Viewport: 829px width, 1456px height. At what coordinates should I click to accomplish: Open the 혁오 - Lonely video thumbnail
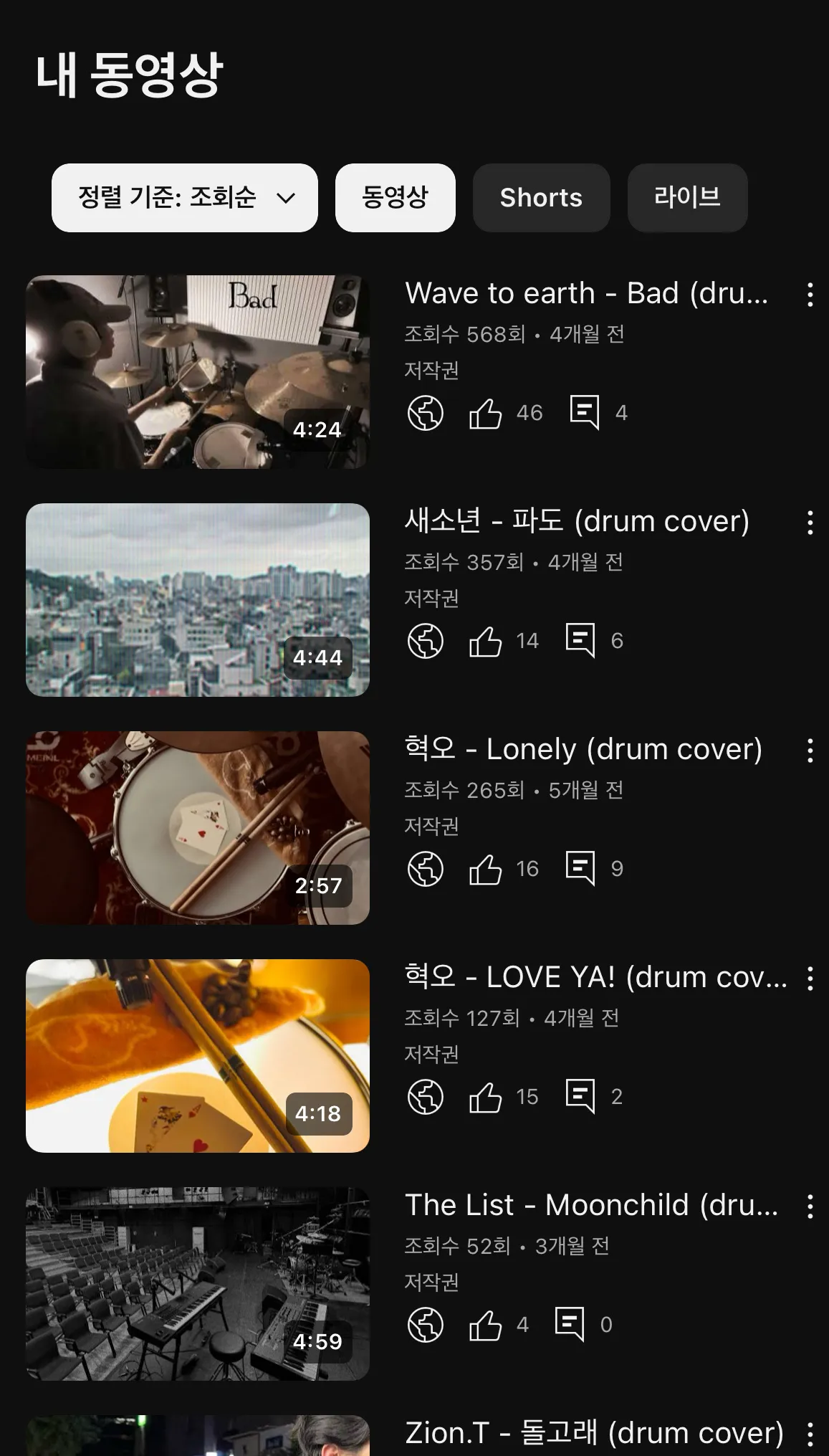198,827
